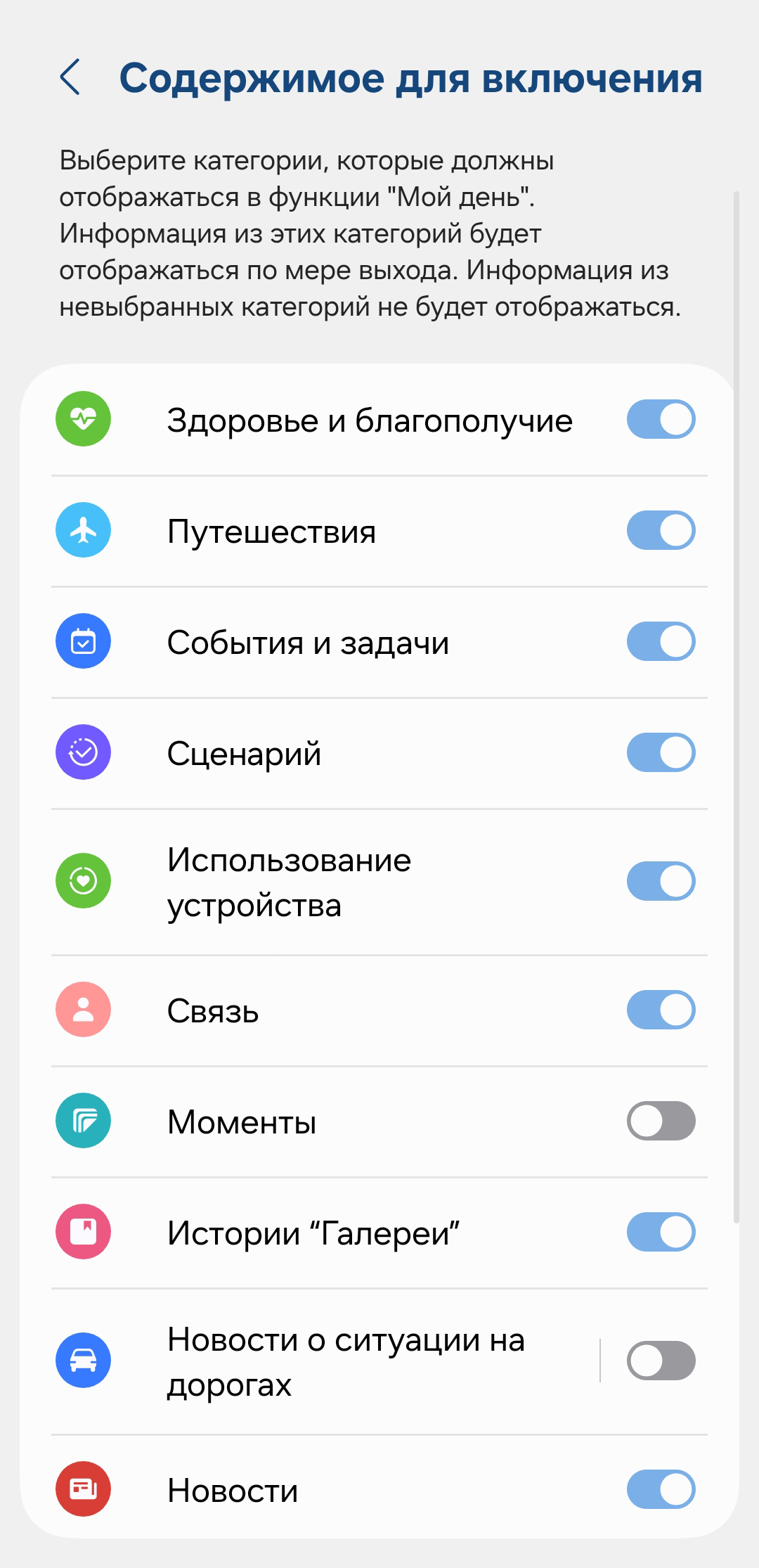Disable Использование устройства toggle
759x1568 pixels.
pyautogui.click(x=661, y=881)
